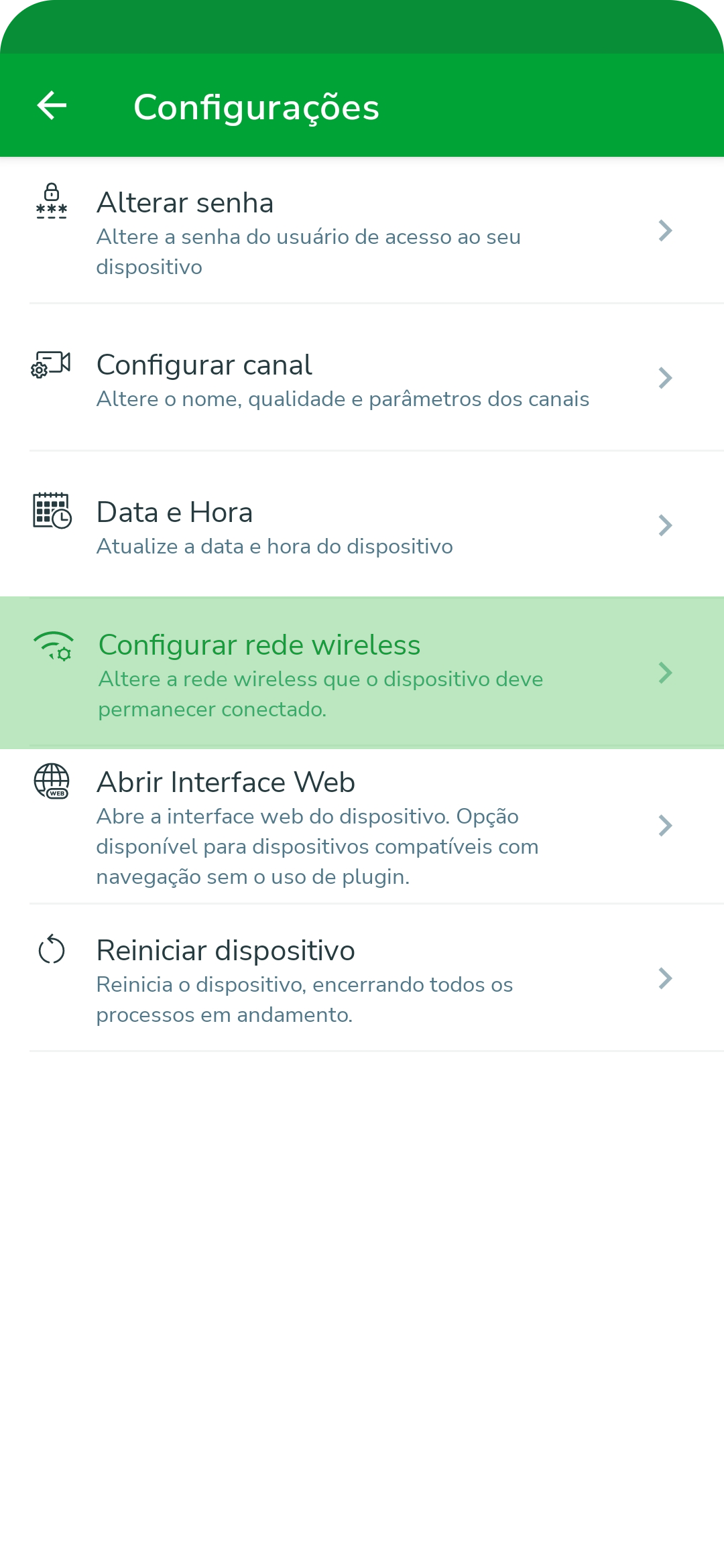Go back using the header arrow
The width and height of the screenshot is (724, 1568).
tap(52, 106)
